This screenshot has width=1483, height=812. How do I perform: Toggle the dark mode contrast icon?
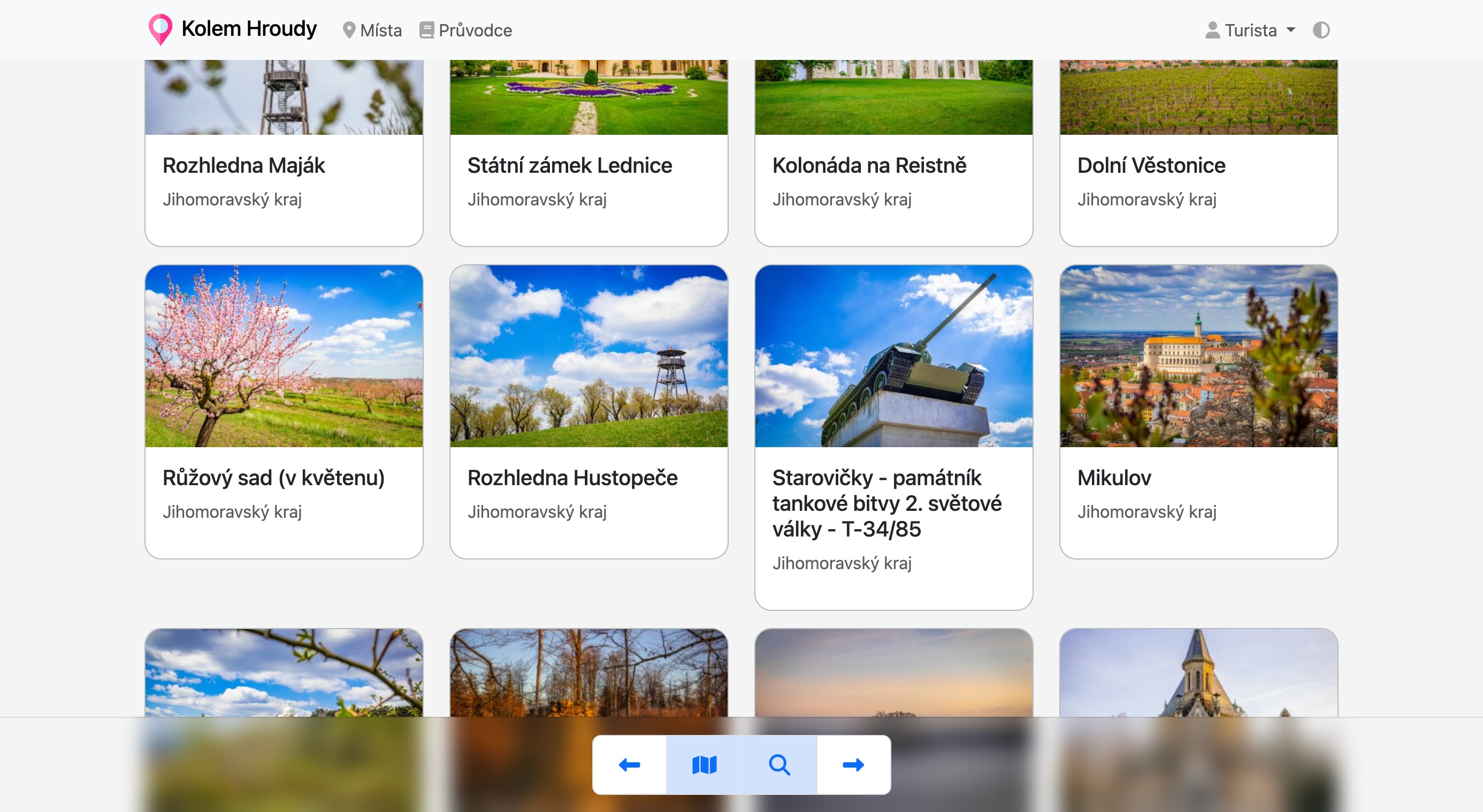[1321, 30]
